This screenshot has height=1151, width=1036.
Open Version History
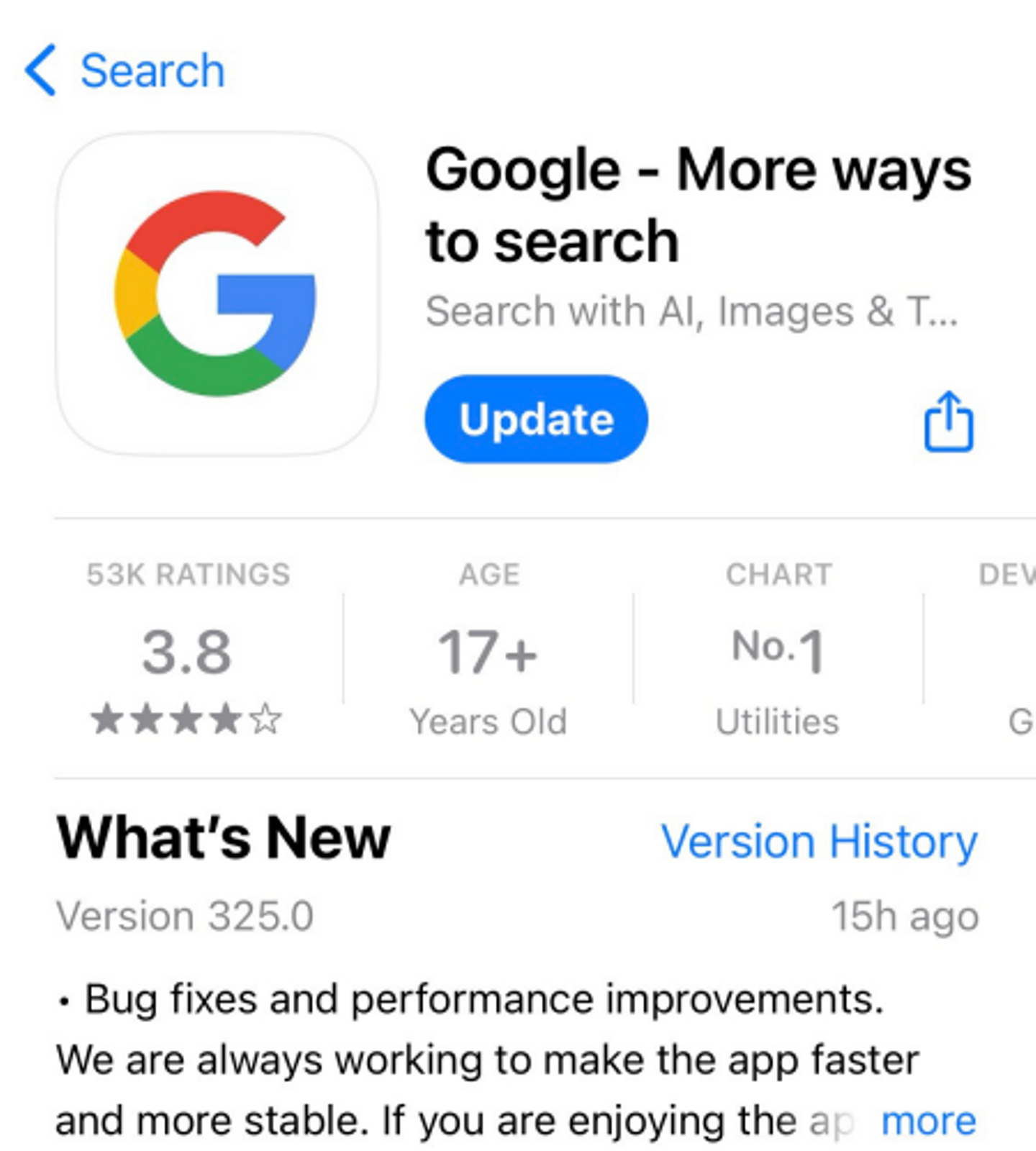click(x=819, y=841)
